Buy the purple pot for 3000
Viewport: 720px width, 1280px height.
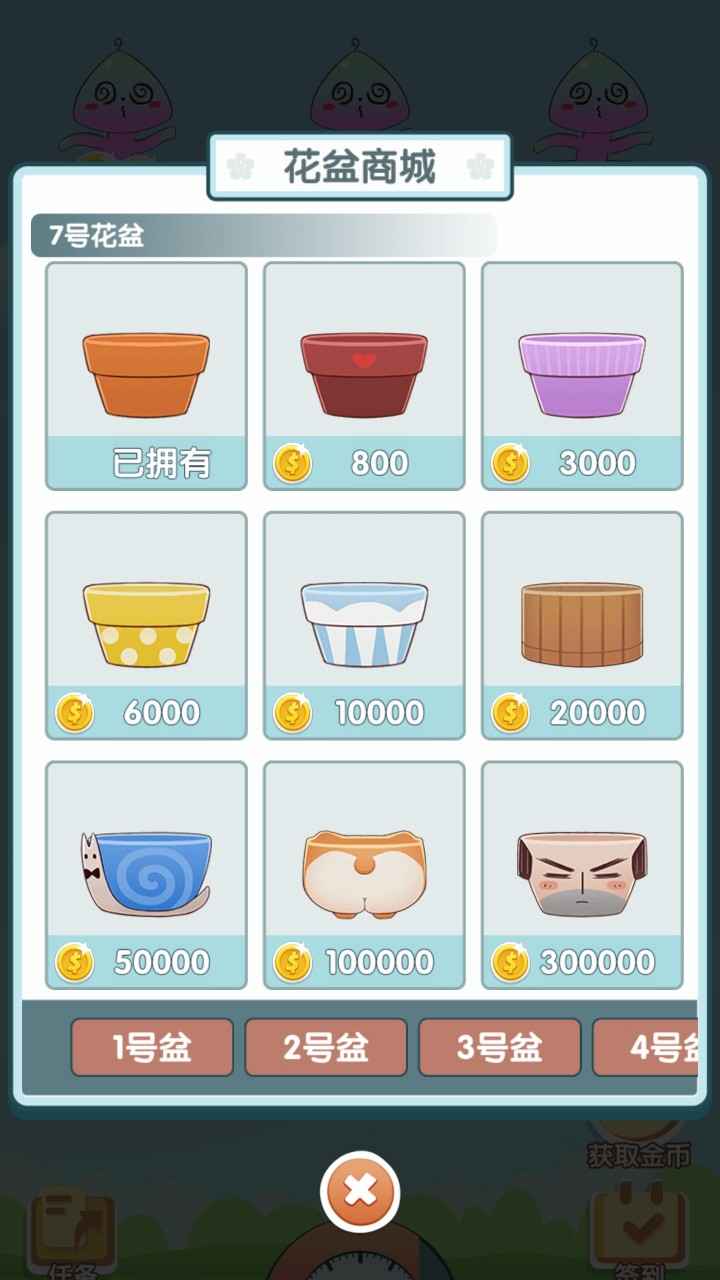pos(582,376)
